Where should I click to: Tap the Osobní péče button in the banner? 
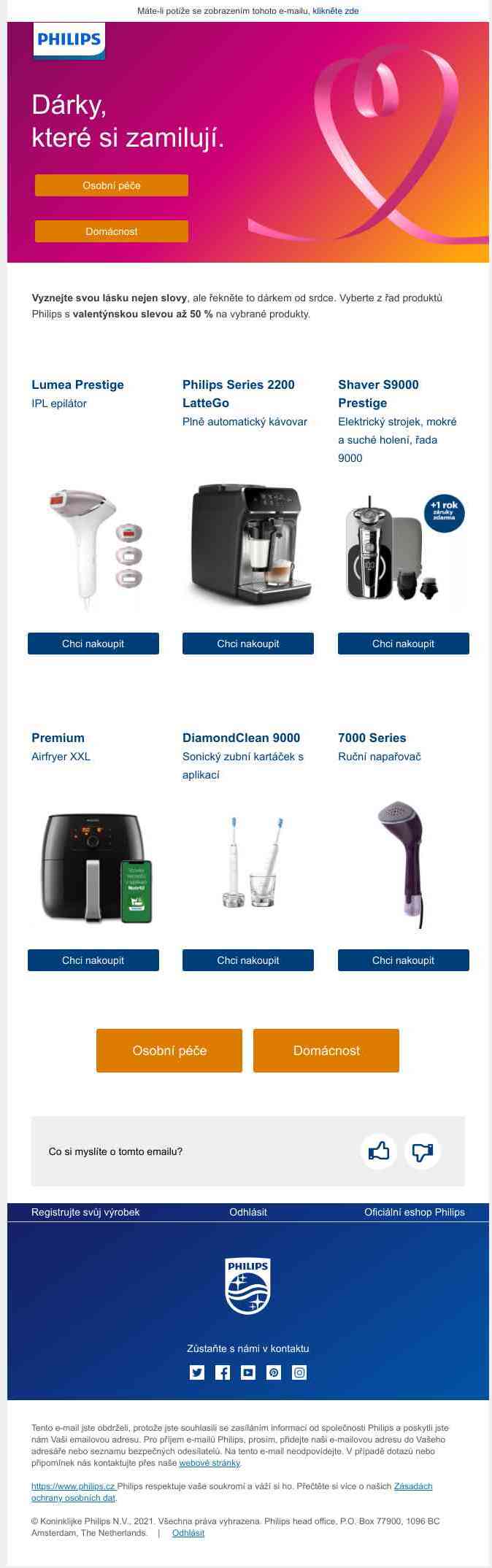112,185
